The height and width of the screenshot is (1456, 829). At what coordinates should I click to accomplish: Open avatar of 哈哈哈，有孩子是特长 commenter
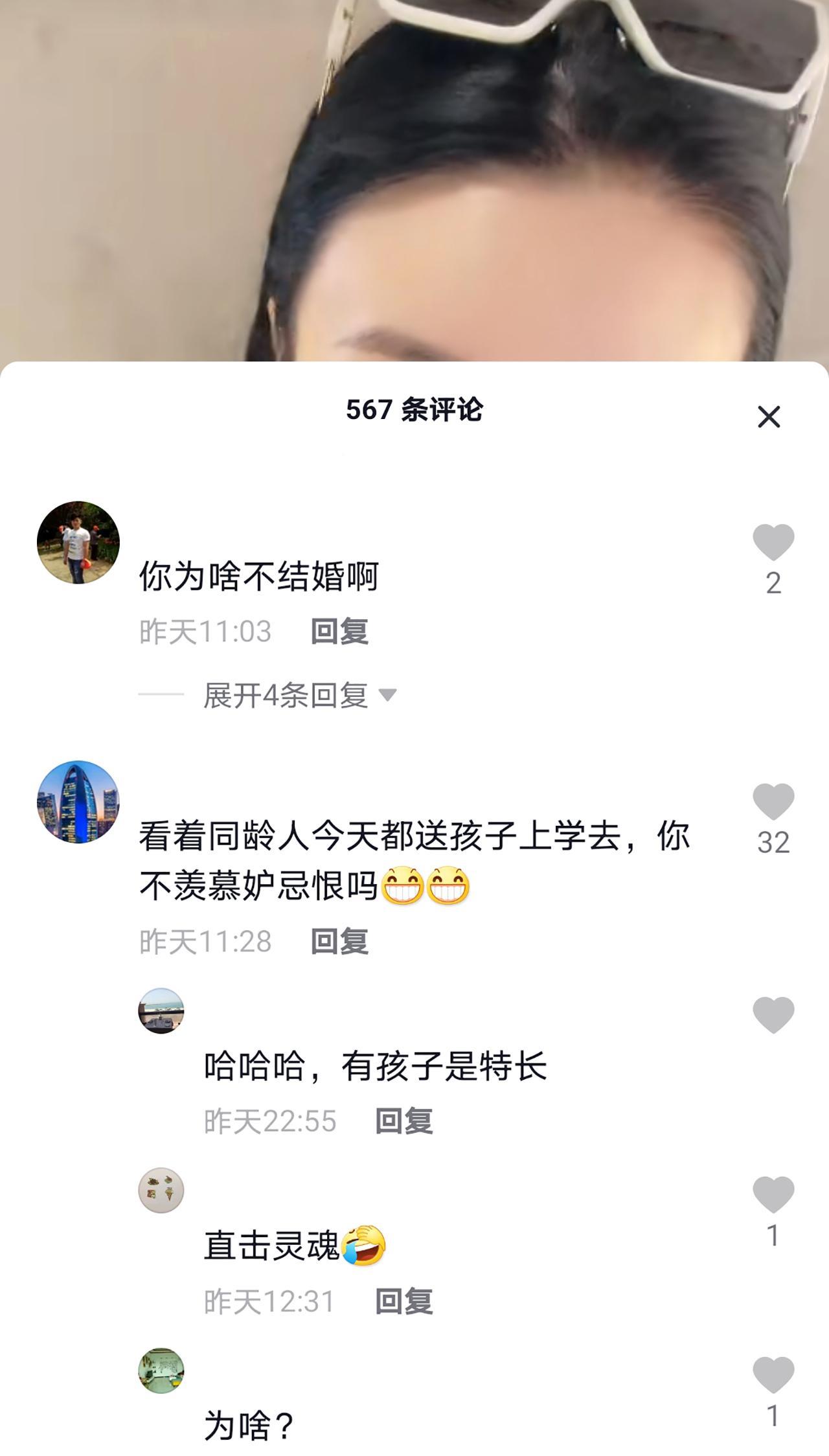161,1010
